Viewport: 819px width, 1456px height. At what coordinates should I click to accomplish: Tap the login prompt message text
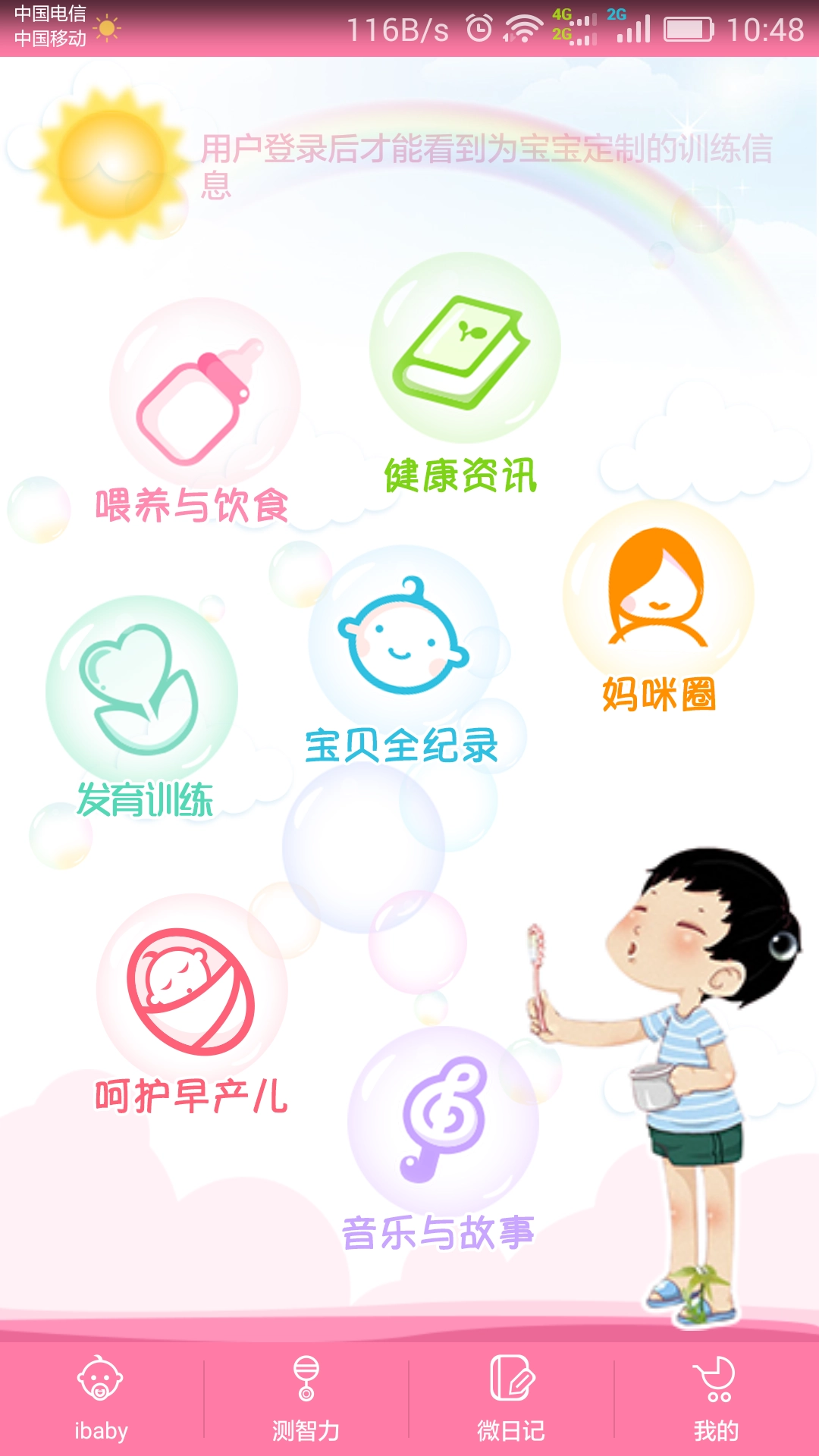tap(485, 163)
